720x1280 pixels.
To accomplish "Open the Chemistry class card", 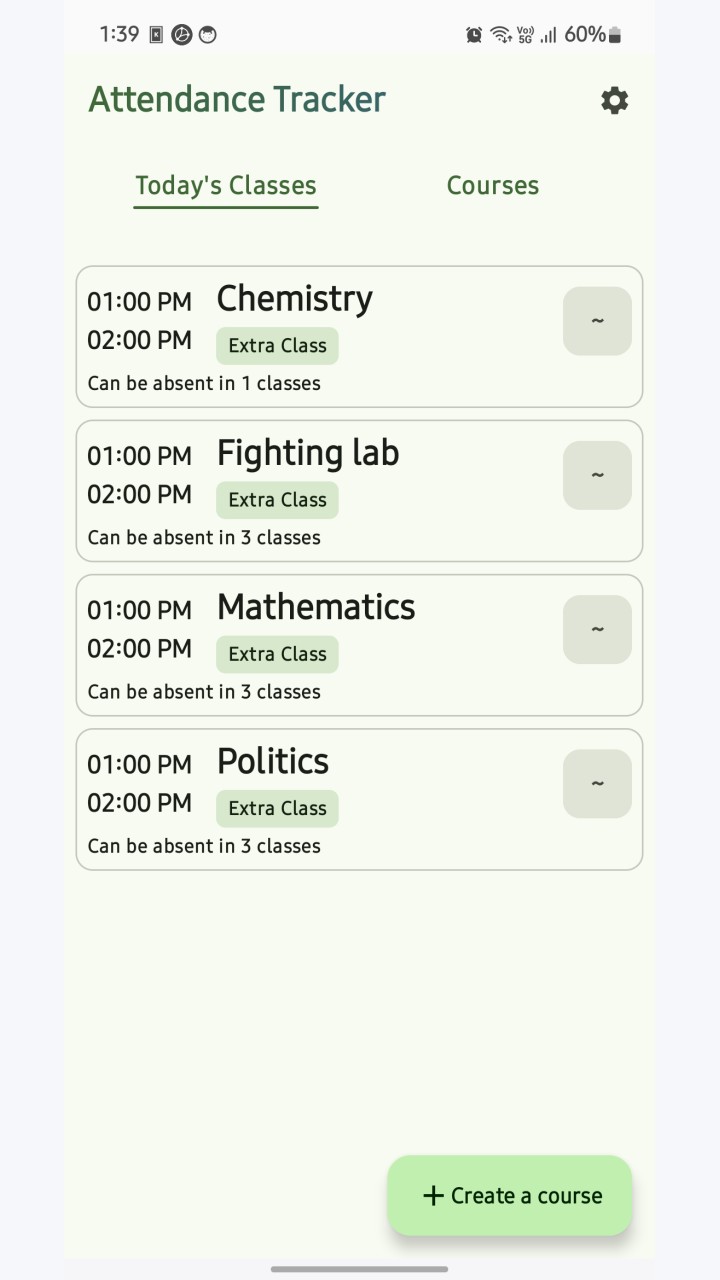I will coord(359,336).
